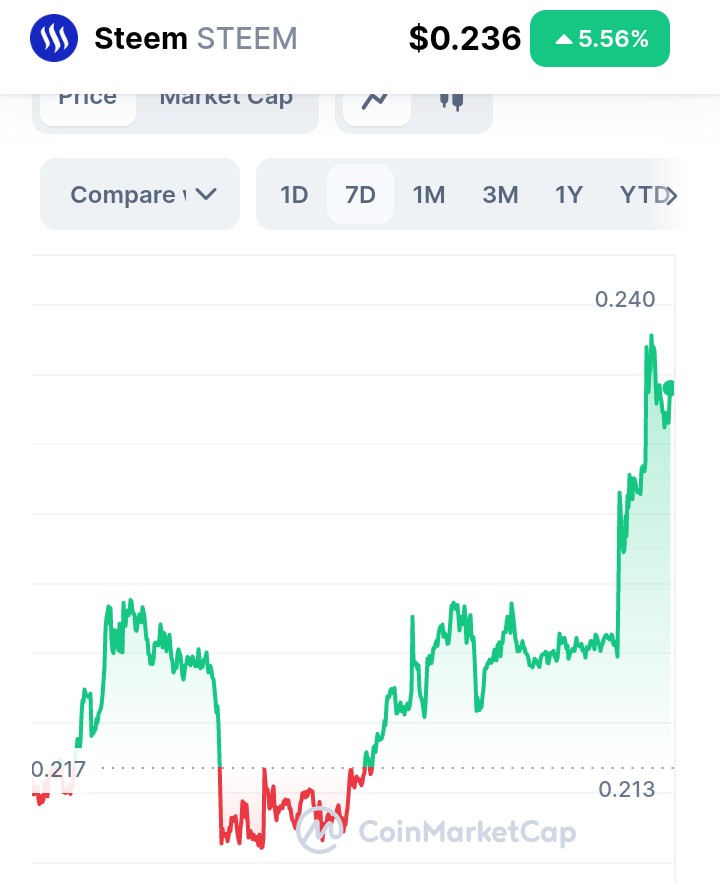This screenshot has height=882, width=720.
Task: Select the YTD time range
Action: coord(642,194)
